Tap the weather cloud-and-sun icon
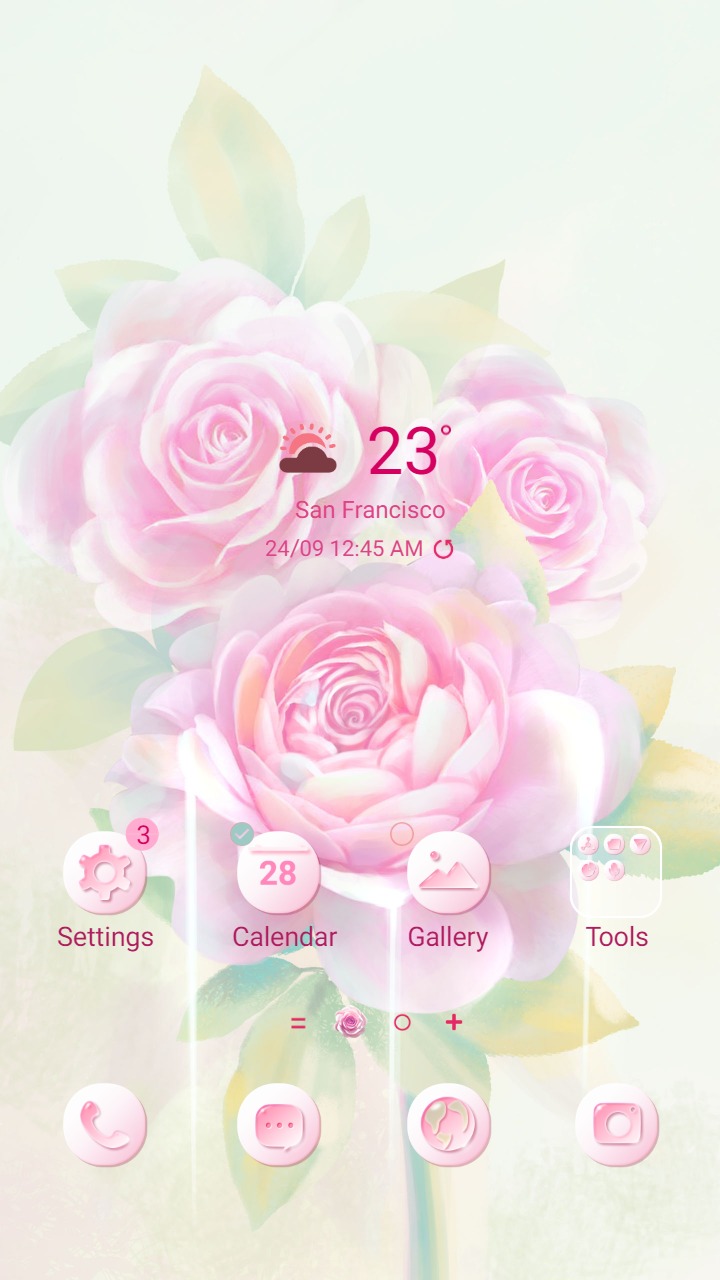This screenshot has width=720, height=1280. (x=308, y=452)
